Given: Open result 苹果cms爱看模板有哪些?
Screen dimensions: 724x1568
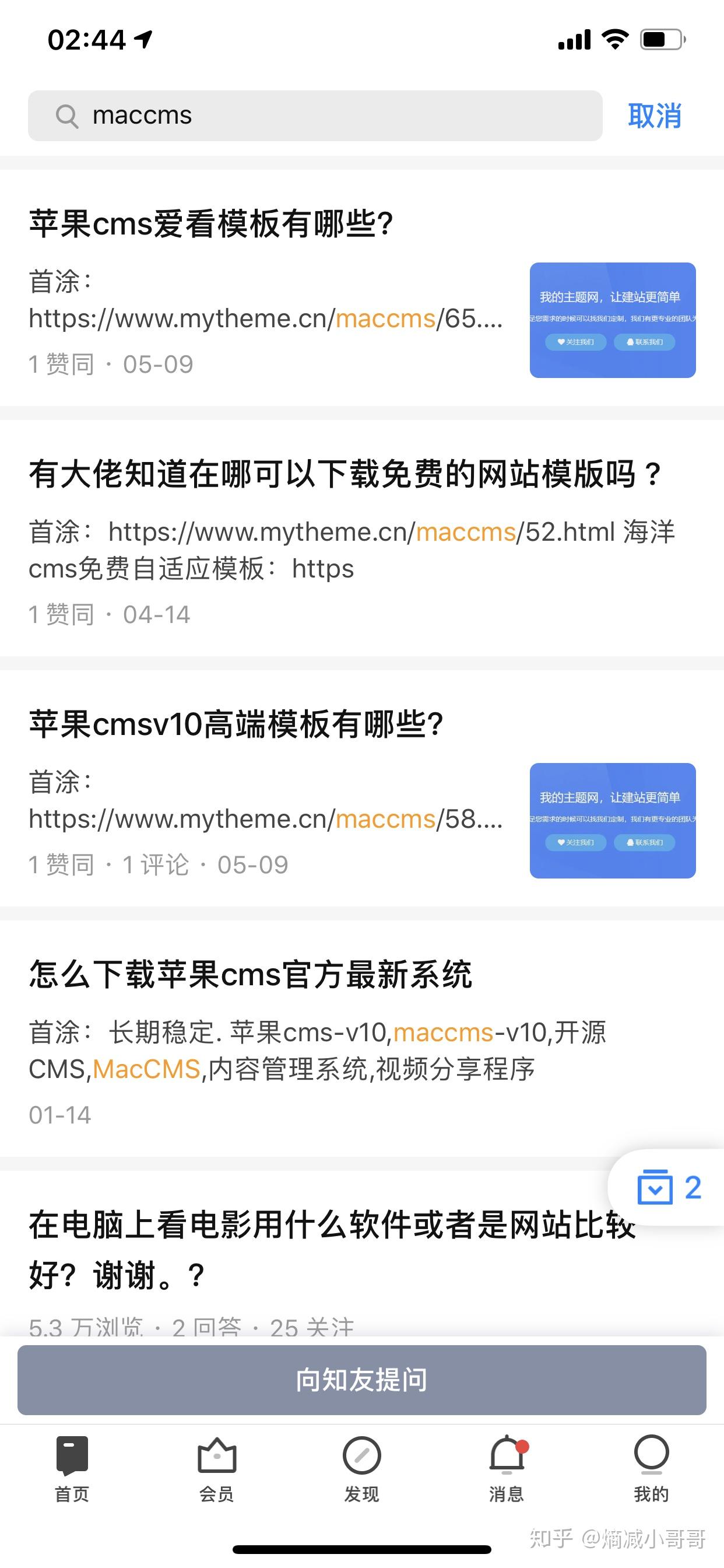Looking at the screenshot, I should [x=211, y=224].
